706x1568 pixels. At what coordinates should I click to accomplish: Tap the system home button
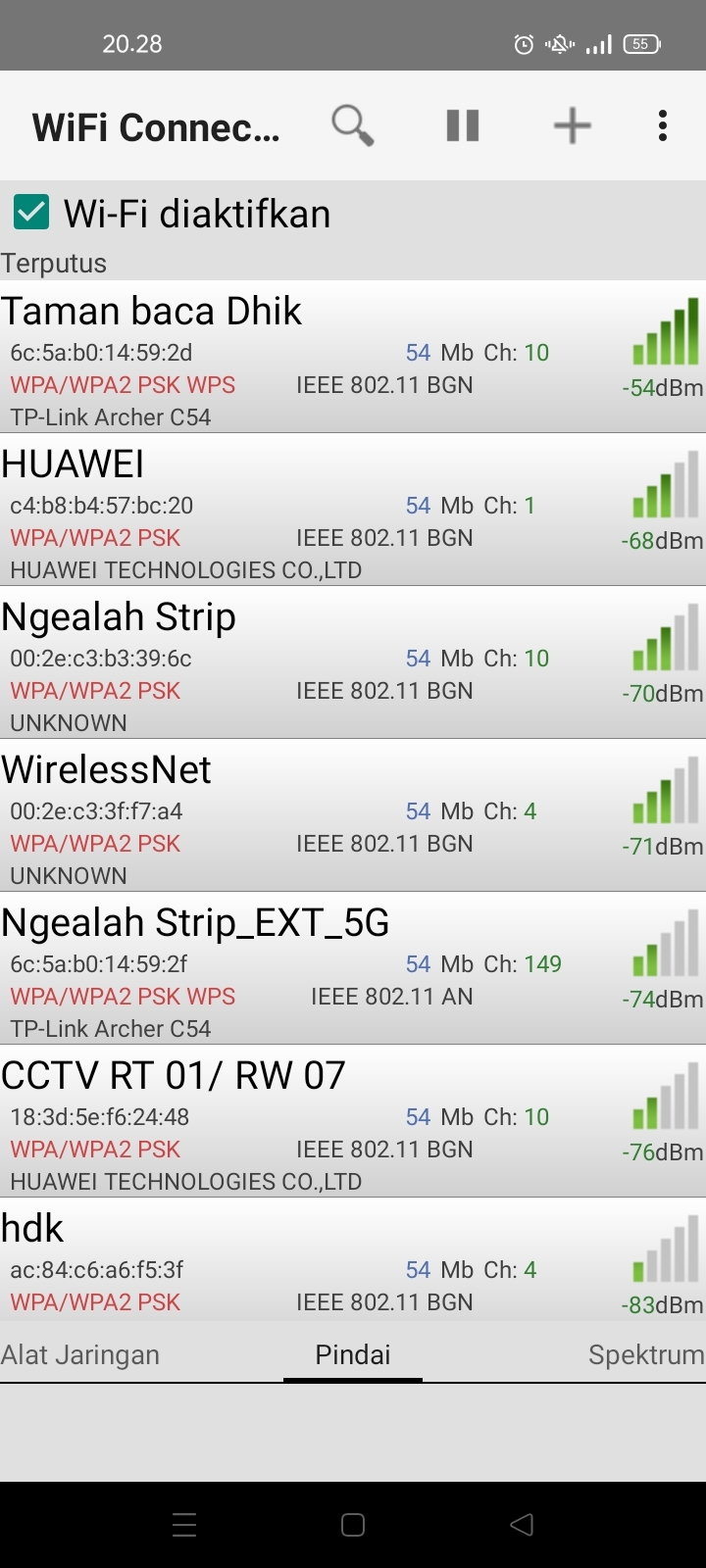353,1525
